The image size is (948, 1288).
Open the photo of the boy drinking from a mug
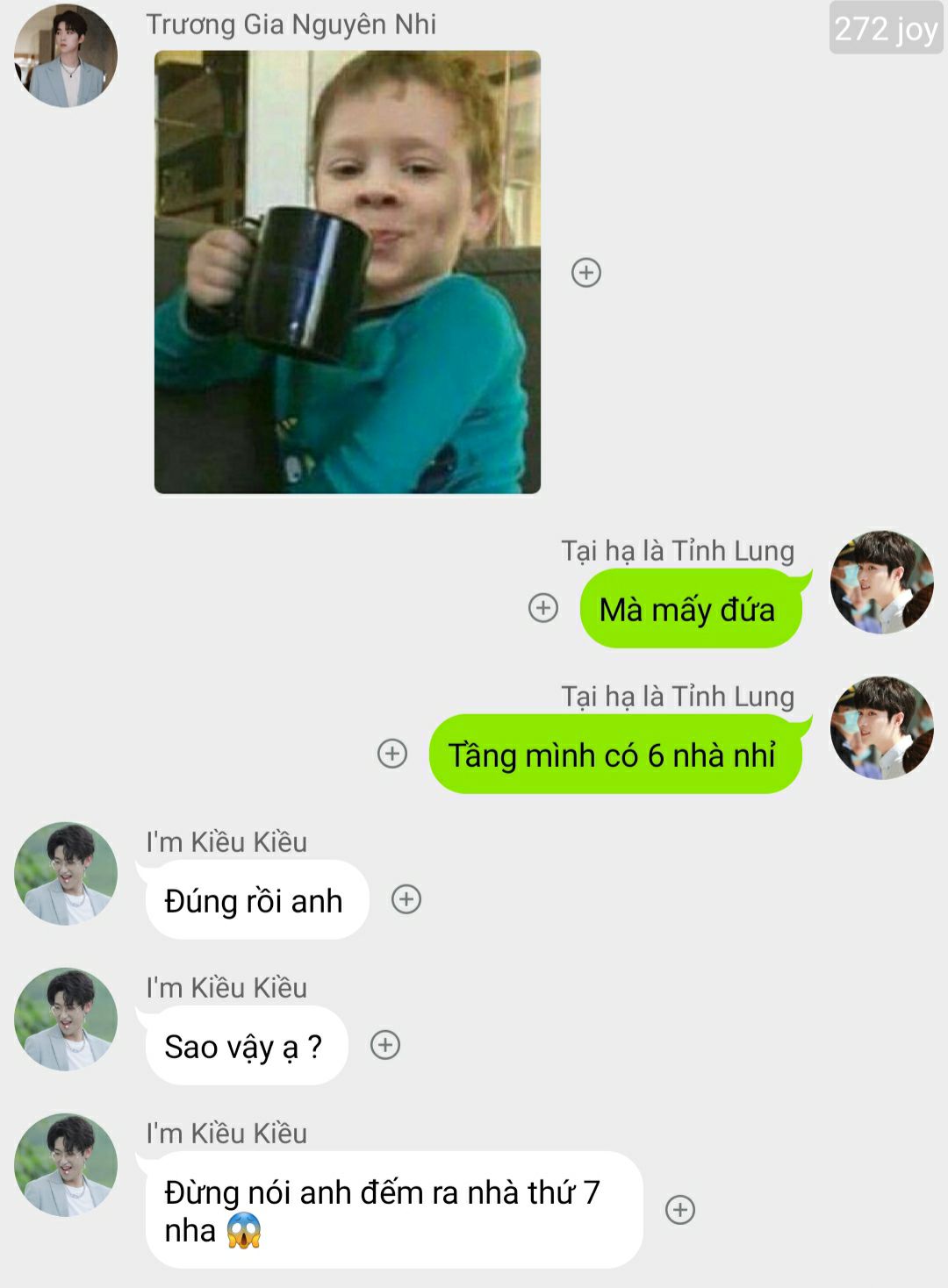pos(348,272)
